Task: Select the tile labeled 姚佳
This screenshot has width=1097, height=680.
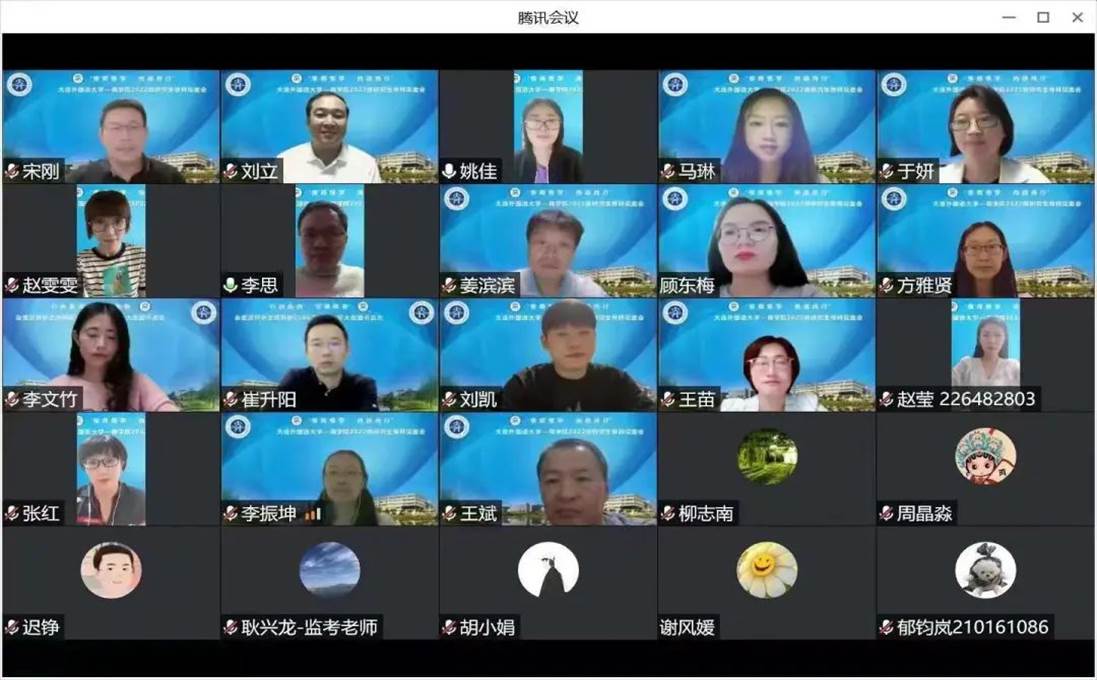Action: 548,126
